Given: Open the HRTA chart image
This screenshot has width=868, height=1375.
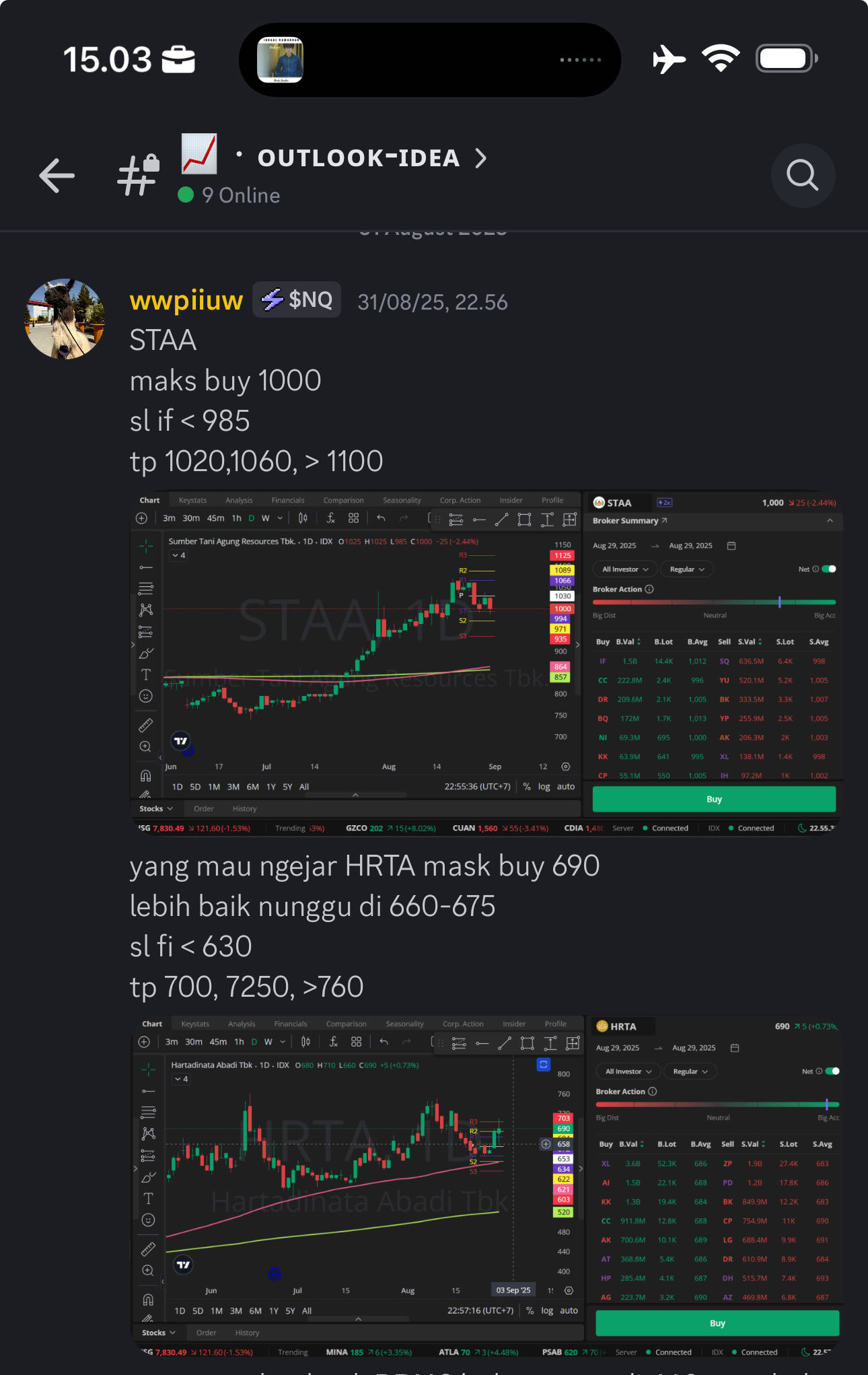Looking at the screenshot, I should (486, 1186).
